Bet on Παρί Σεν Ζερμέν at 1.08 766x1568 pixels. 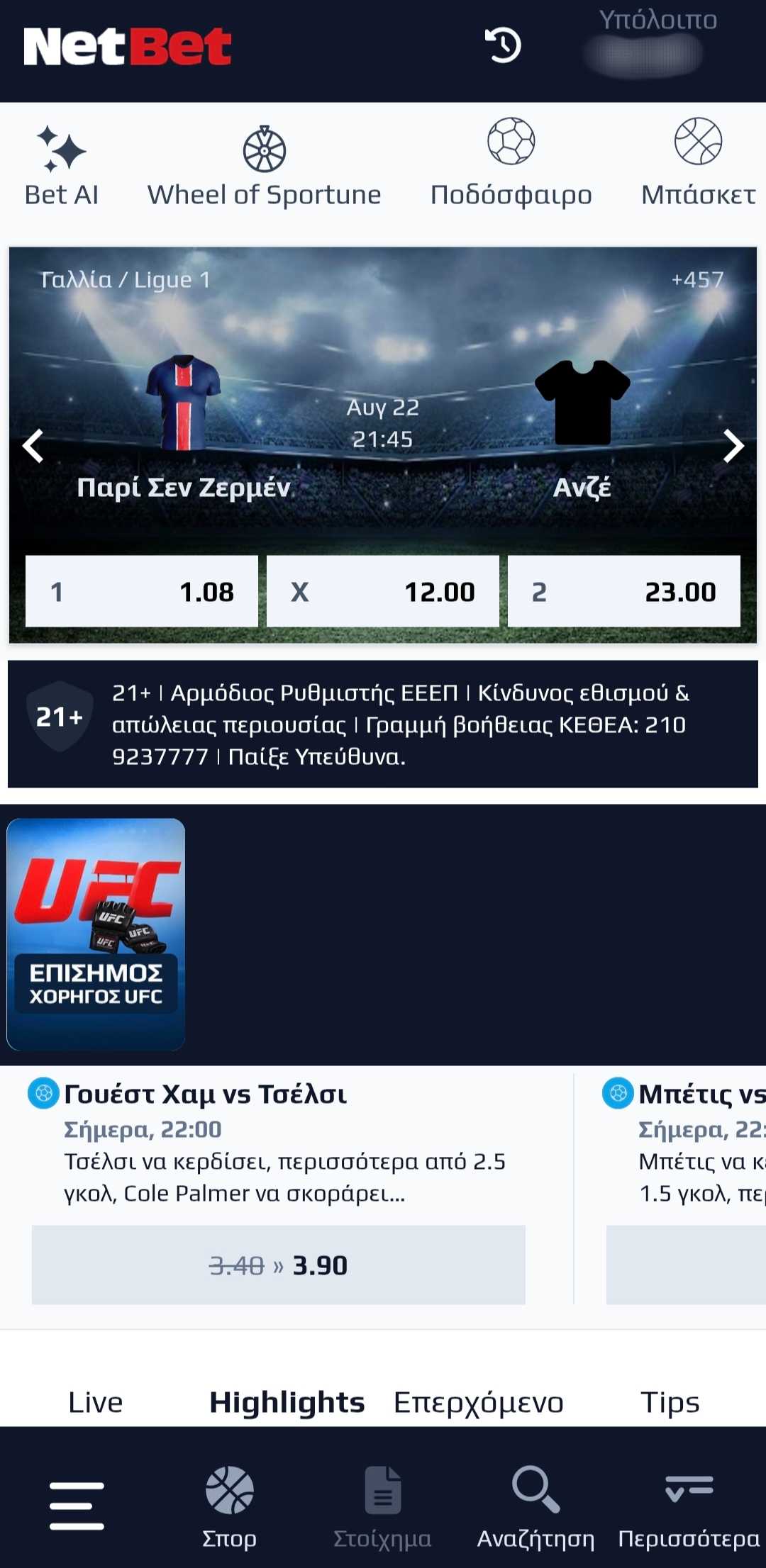pos(142,591)
